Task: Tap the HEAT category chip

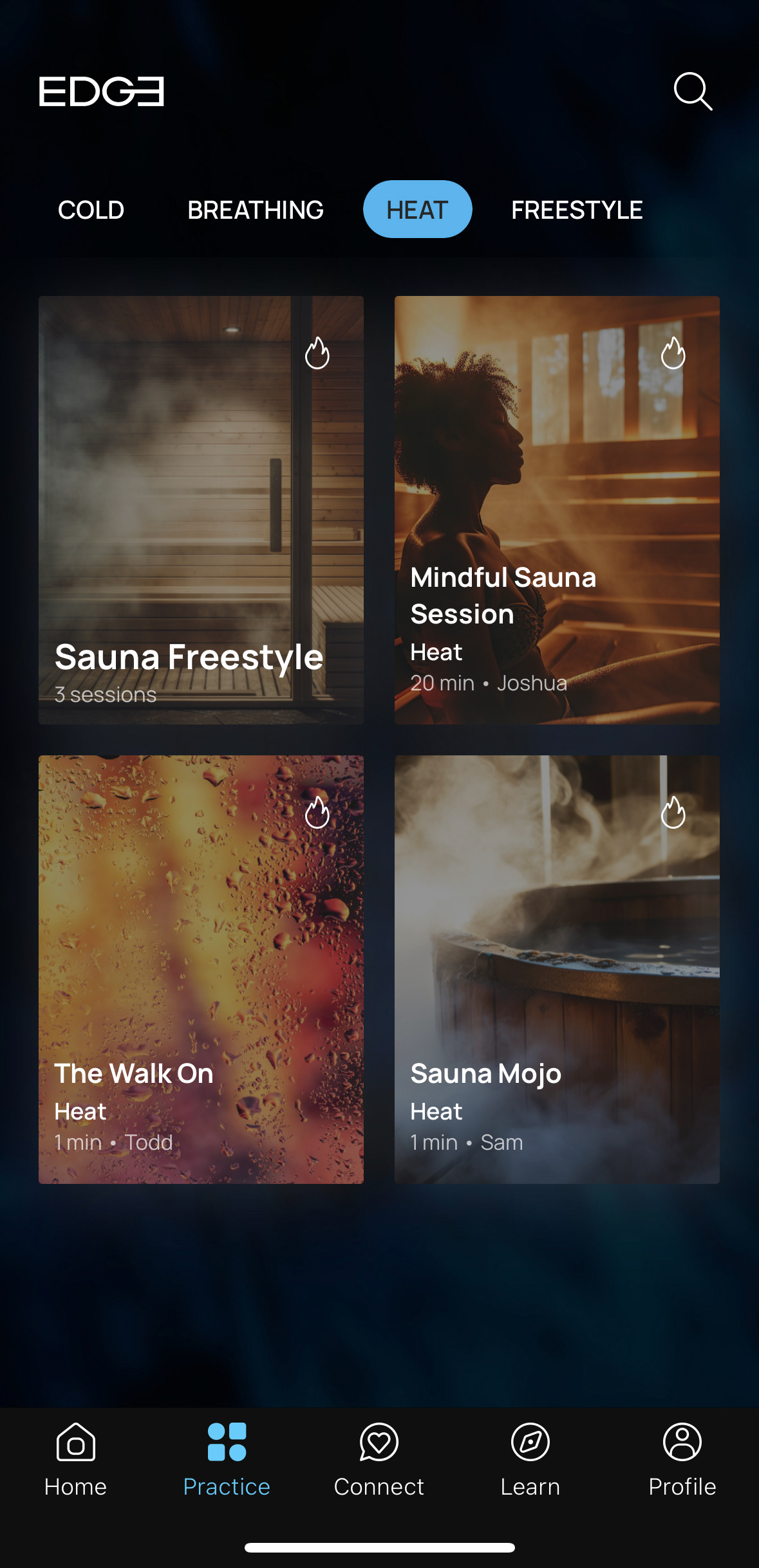Action: pyautogui.click(x=417, y=210)
